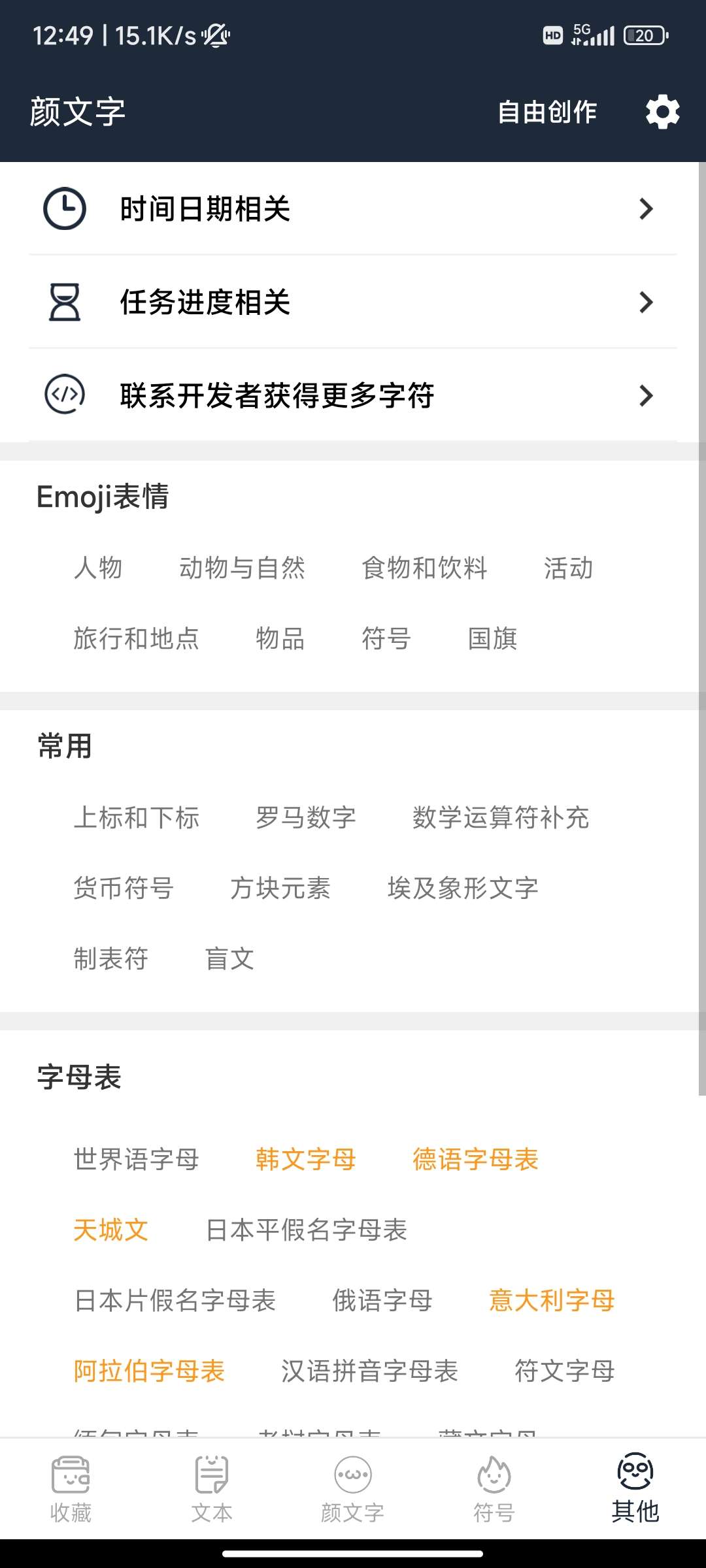Open 任务进度相关 row
This screenshot has width=706, height=1568.
click(x=353, y=302)
